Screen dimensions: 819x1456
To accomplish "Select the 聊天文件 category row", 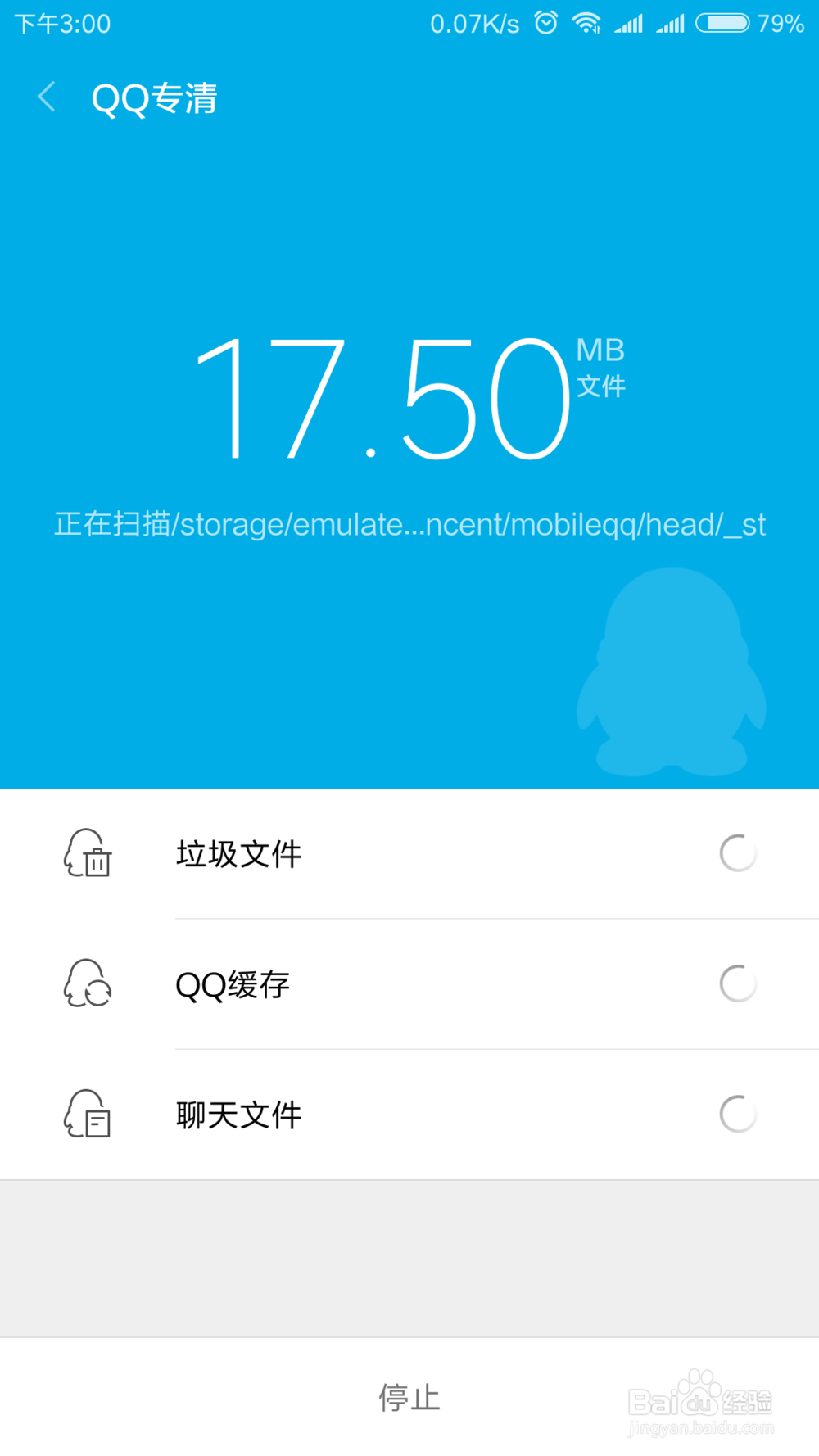I will [409, 1114].
